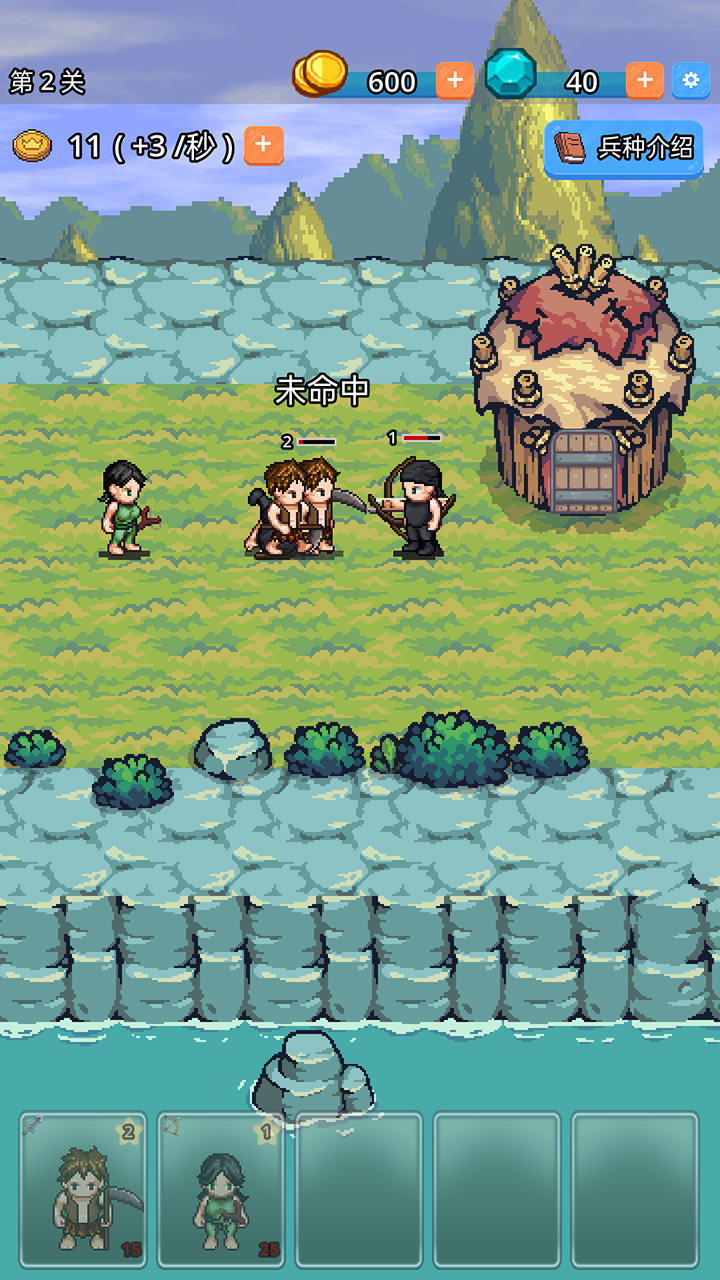
Task: Add more gold coins with the plus button
Action: (x=454, y=80)
